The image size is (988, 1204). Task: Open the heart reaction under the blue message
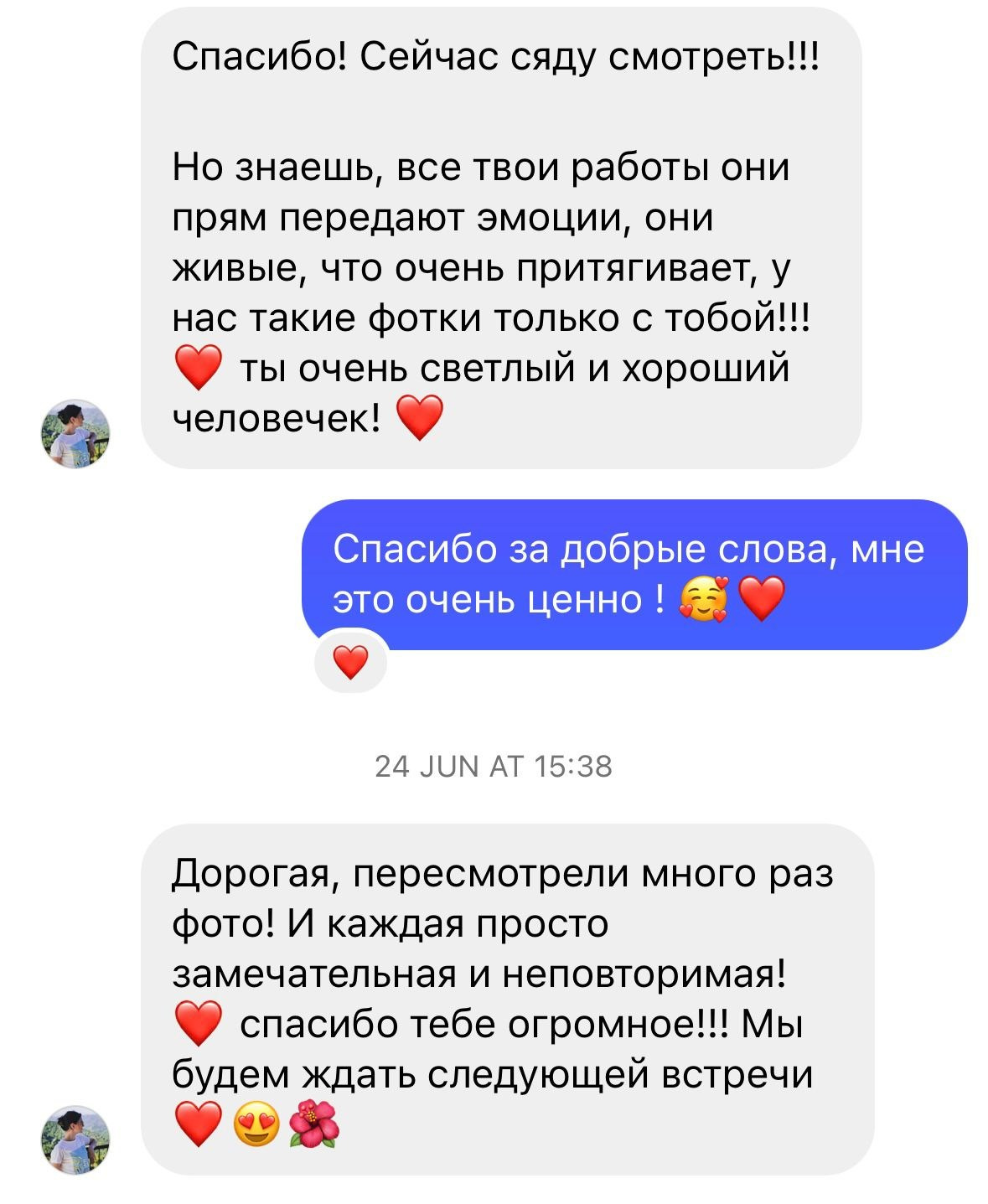[350, 662]
